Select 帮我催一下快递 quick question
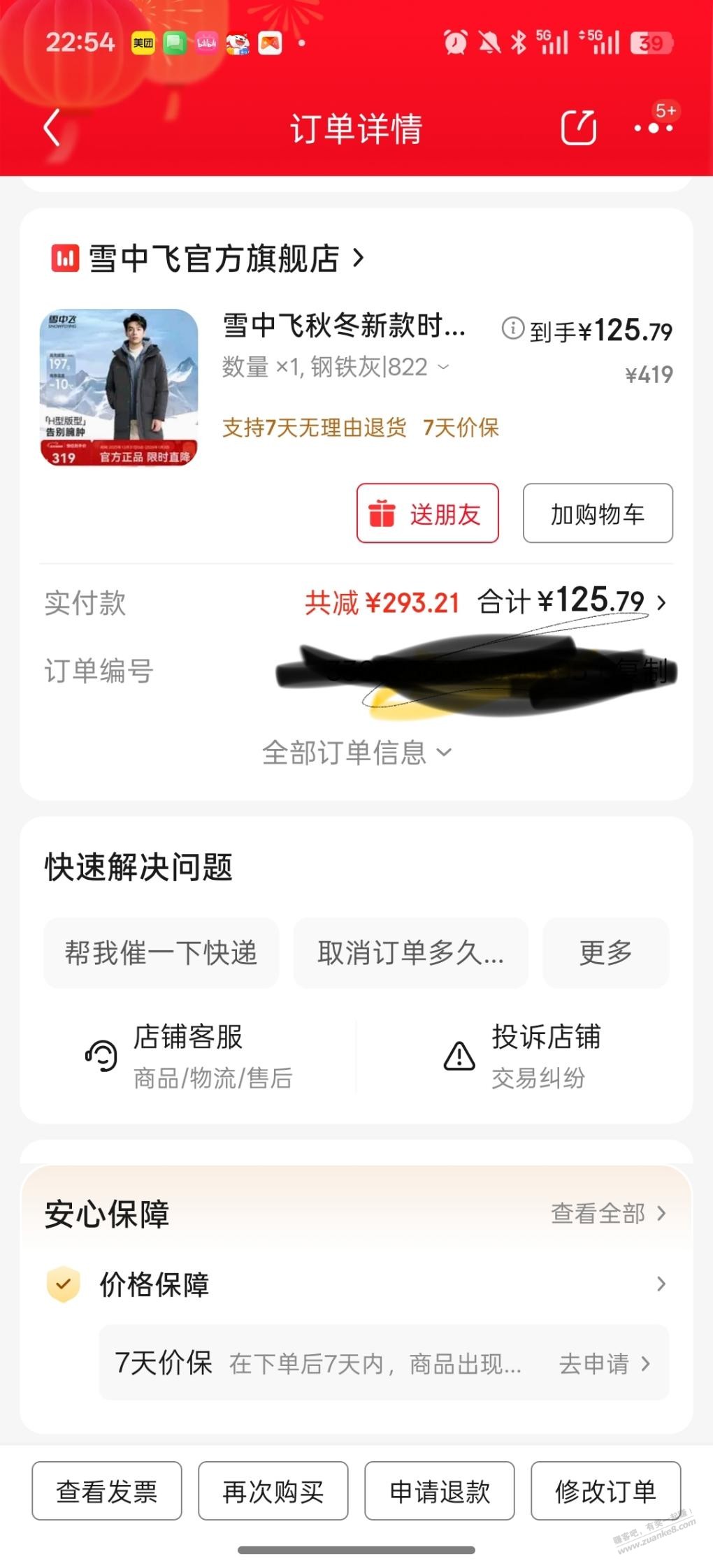The height and width of the screenshot is (1568, 713). (x=161, y=952)
